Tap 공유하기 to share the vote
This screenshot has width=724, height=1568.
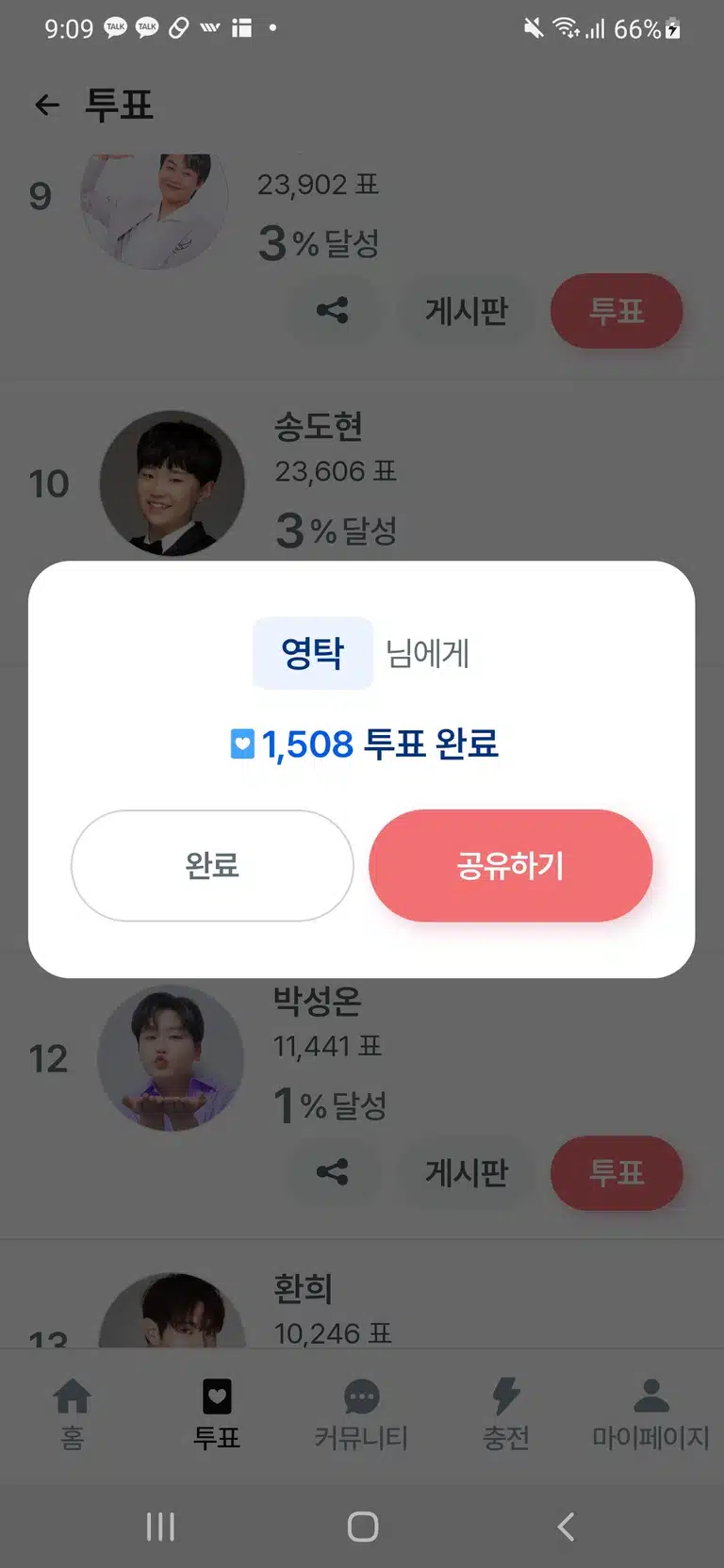pyautogui.click(x=510, y=865)
